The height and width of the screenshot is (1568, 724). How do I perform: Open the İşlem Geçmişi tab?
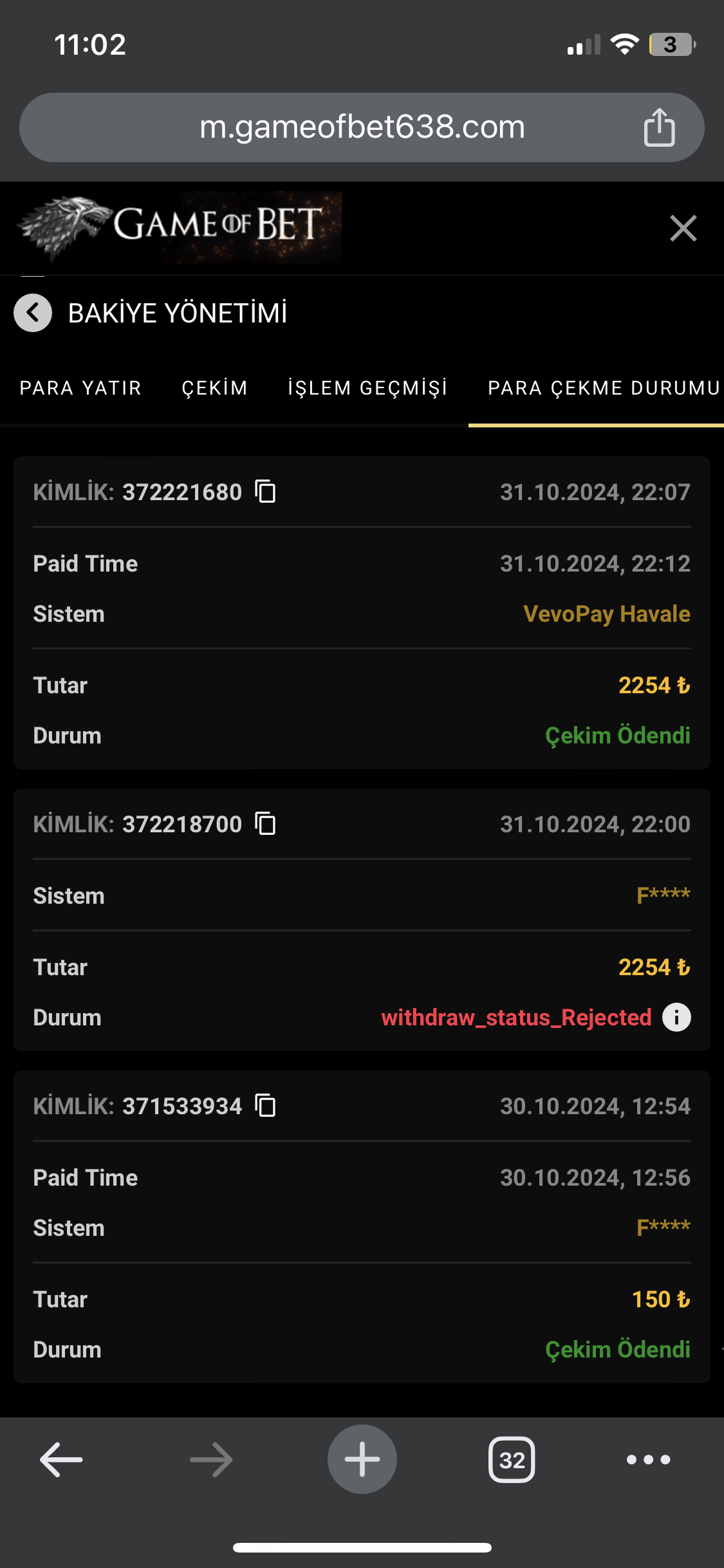[367, 388]
